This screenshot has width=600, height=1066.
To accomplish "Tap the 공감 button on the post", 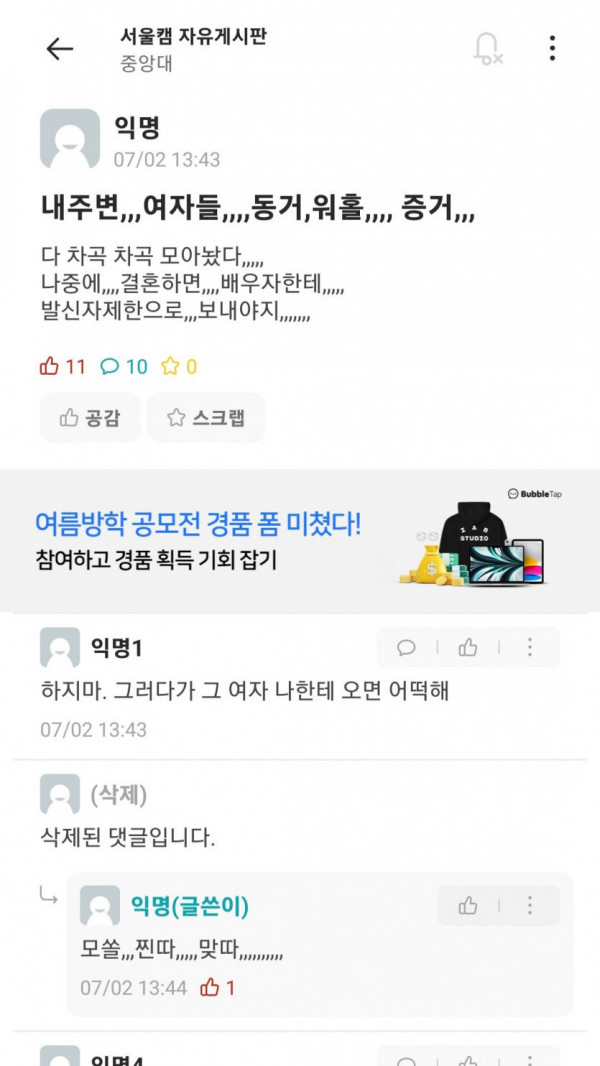I will [x=90, y=417].
